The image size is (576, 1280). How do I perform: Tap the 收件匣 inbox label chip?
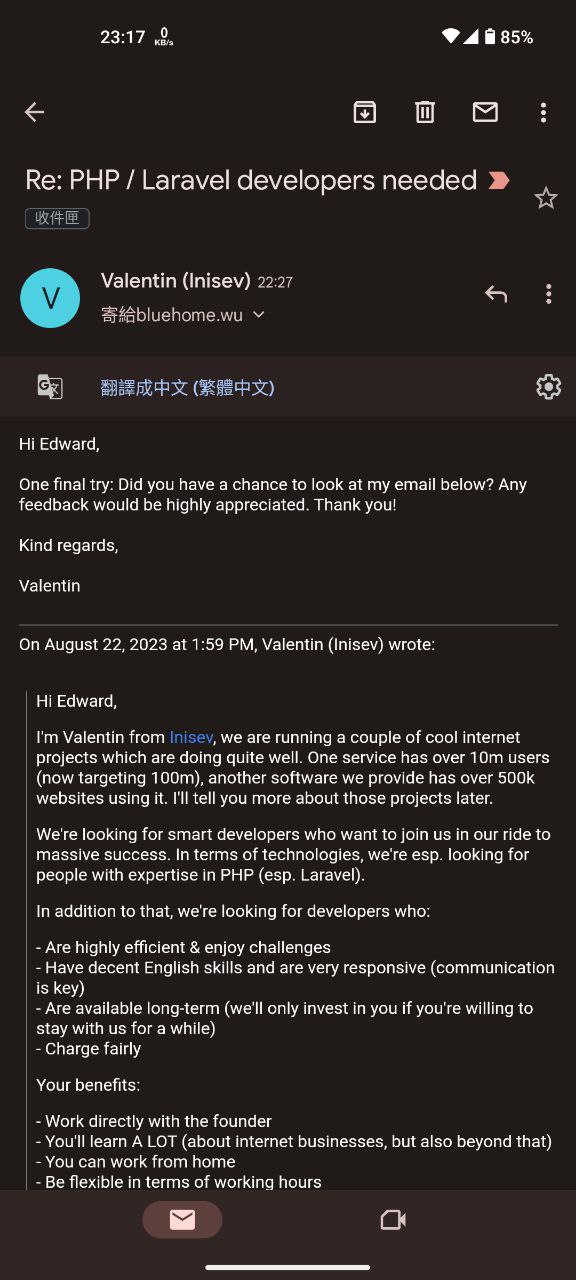coord(57,218)
